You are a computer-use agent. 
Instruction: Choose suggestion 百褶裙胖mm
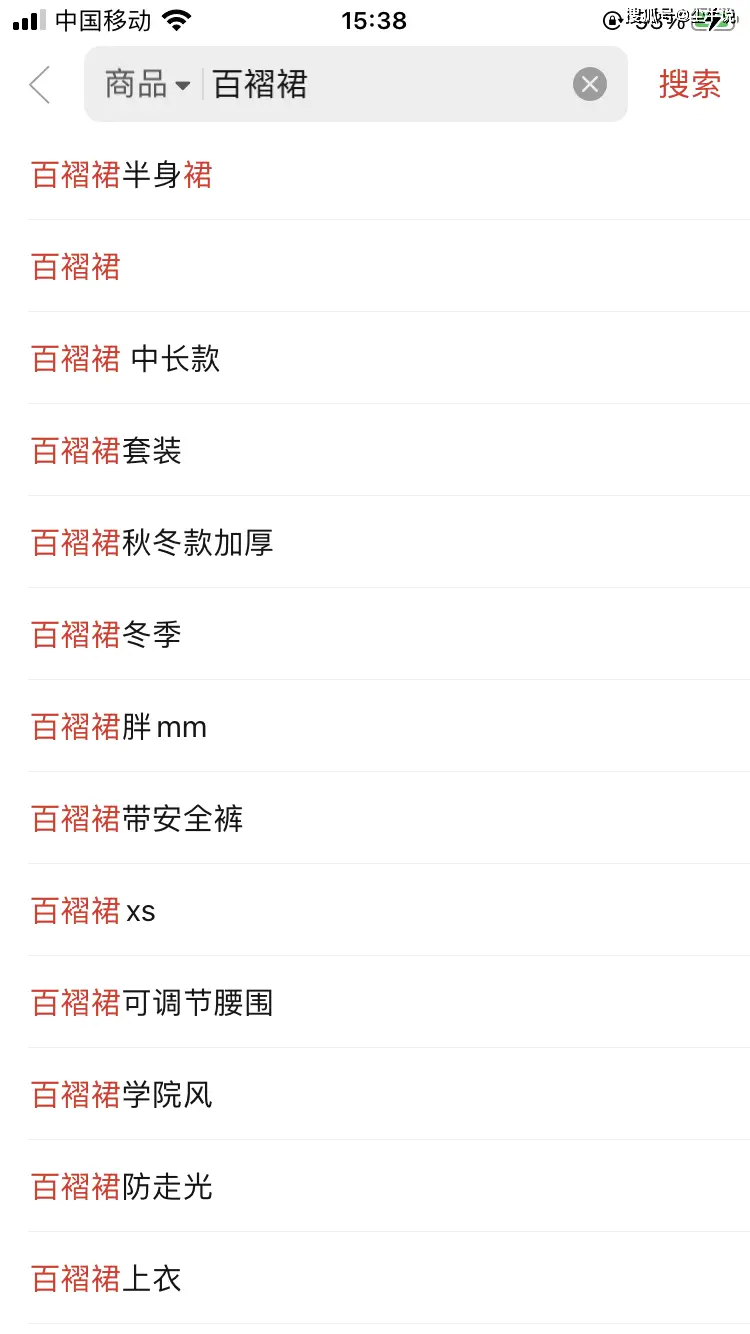(x=120, y=727)
